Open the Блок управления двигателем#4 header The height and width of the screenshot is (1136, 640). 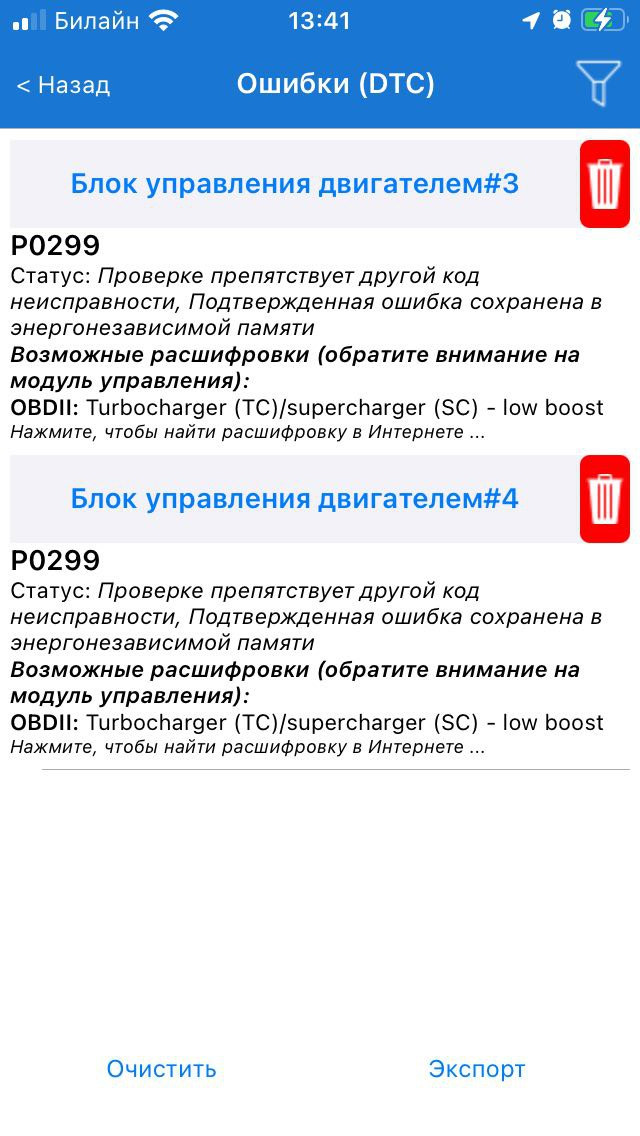pos(294,499)
